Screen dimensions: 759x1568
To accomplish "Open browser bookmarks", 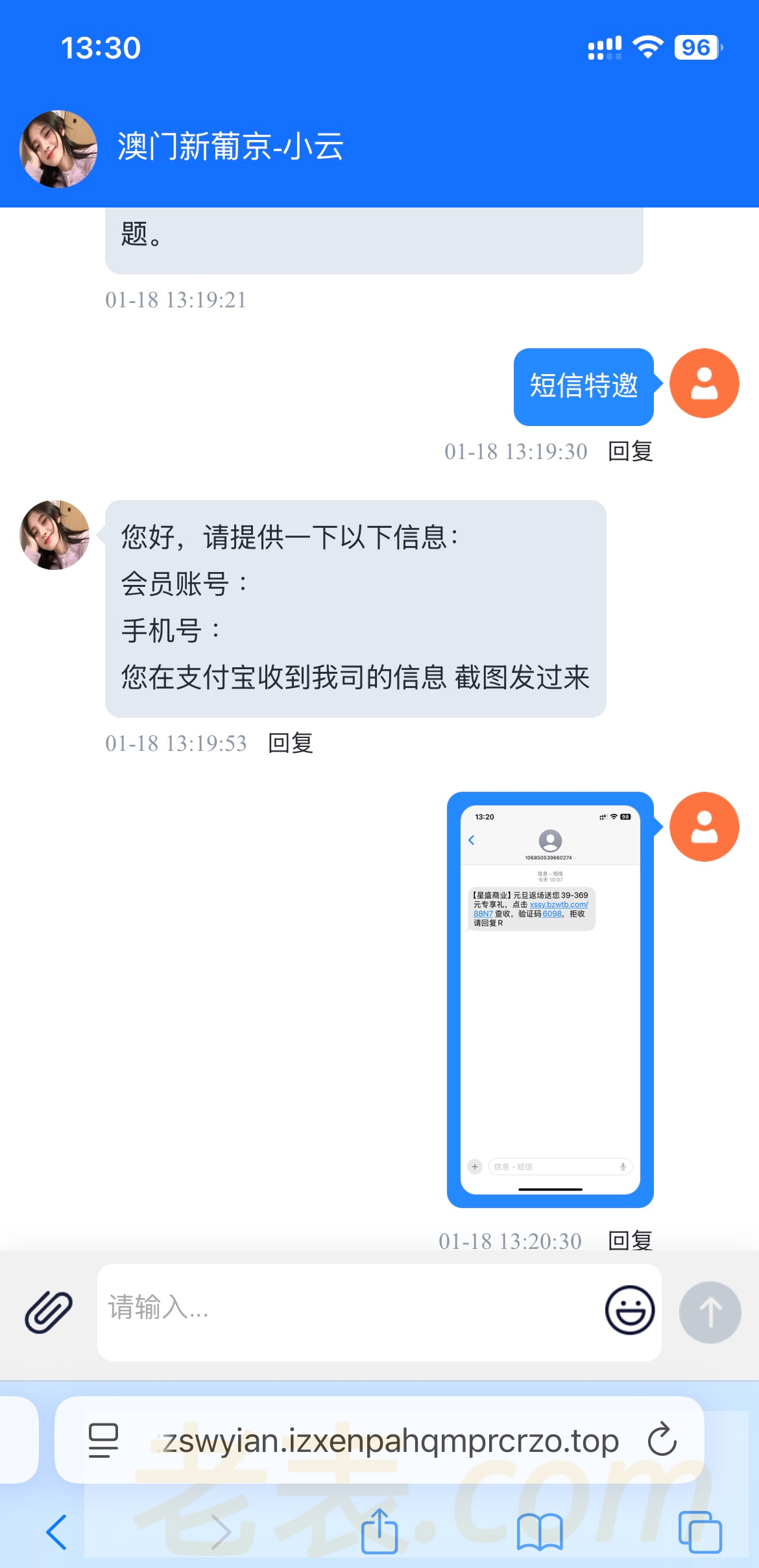I will (x=540, y=1532).
